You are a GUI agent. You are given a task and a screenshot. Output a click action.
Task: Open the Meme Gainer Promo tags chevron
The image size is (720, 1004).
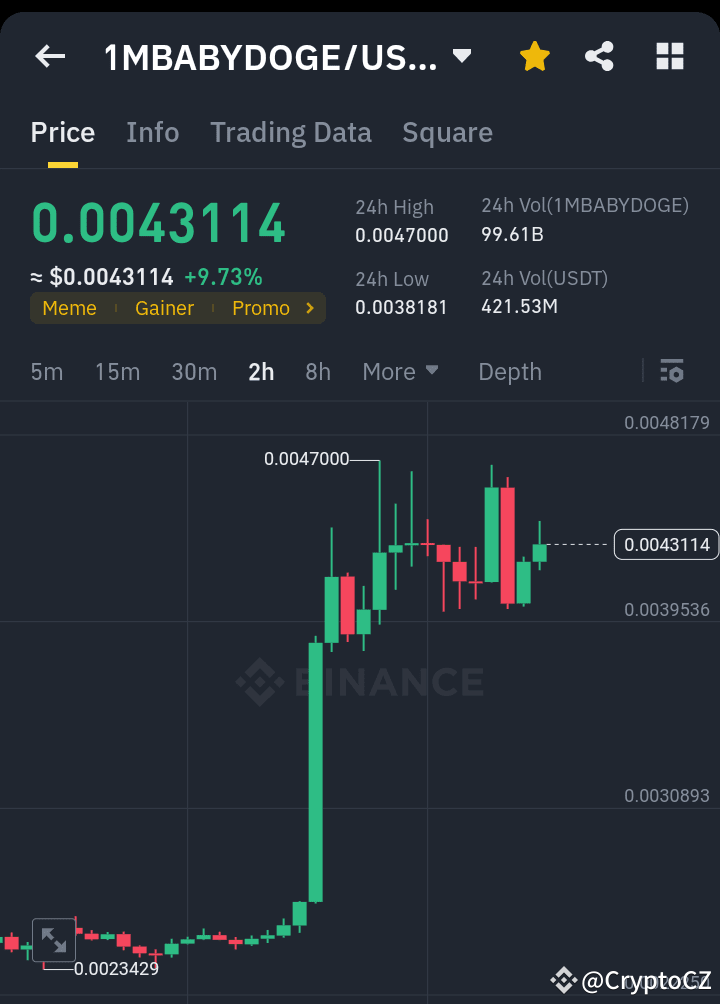tap(309, 308)
